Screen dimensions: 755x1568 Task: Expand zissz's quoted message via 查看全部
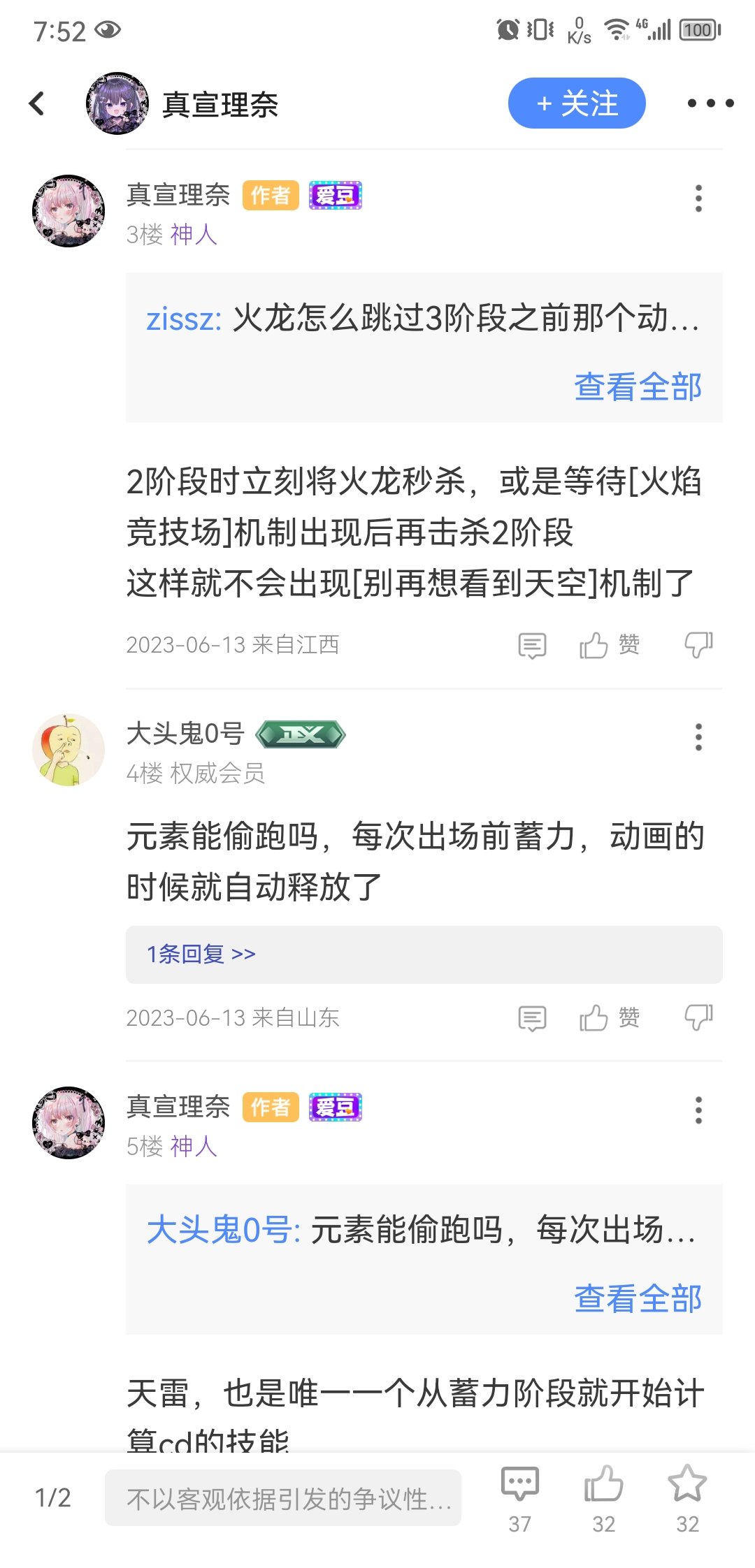[638, 387]
